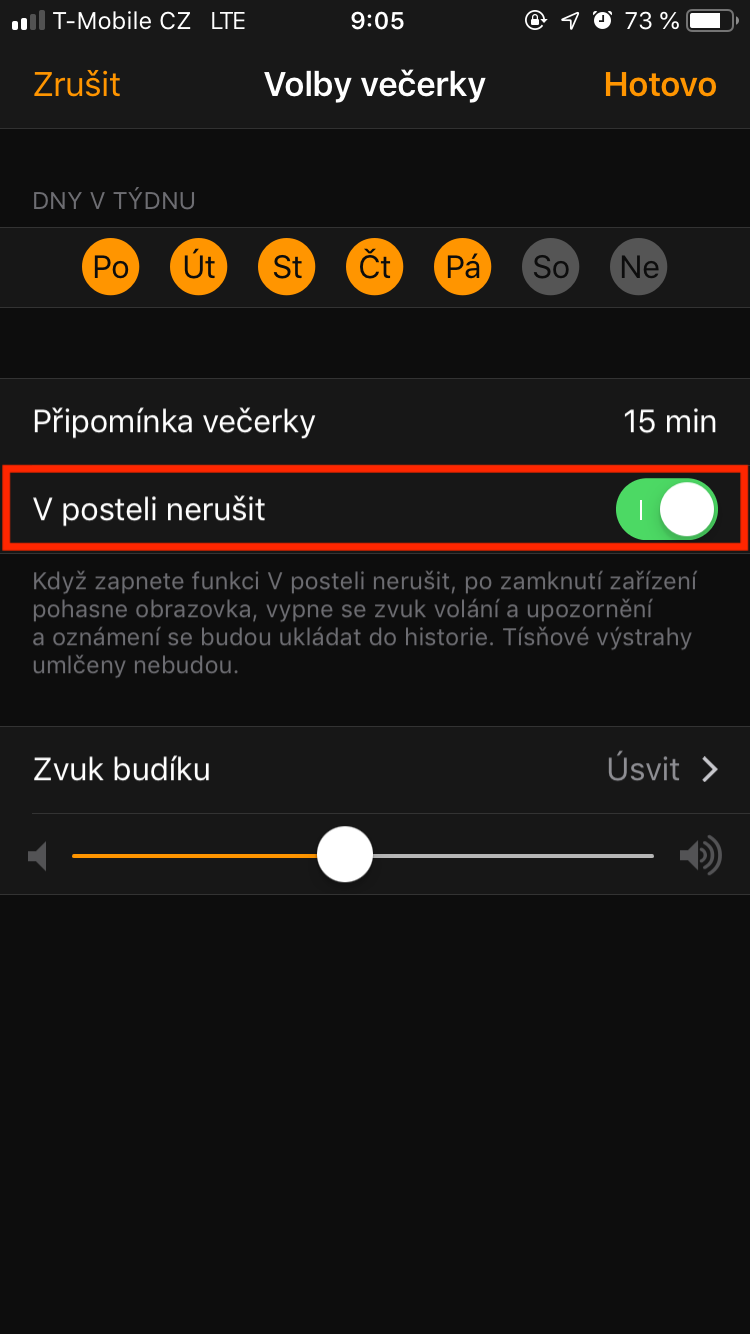Deselect Monday (Po) from bedtime days

[x=111, y=267]
